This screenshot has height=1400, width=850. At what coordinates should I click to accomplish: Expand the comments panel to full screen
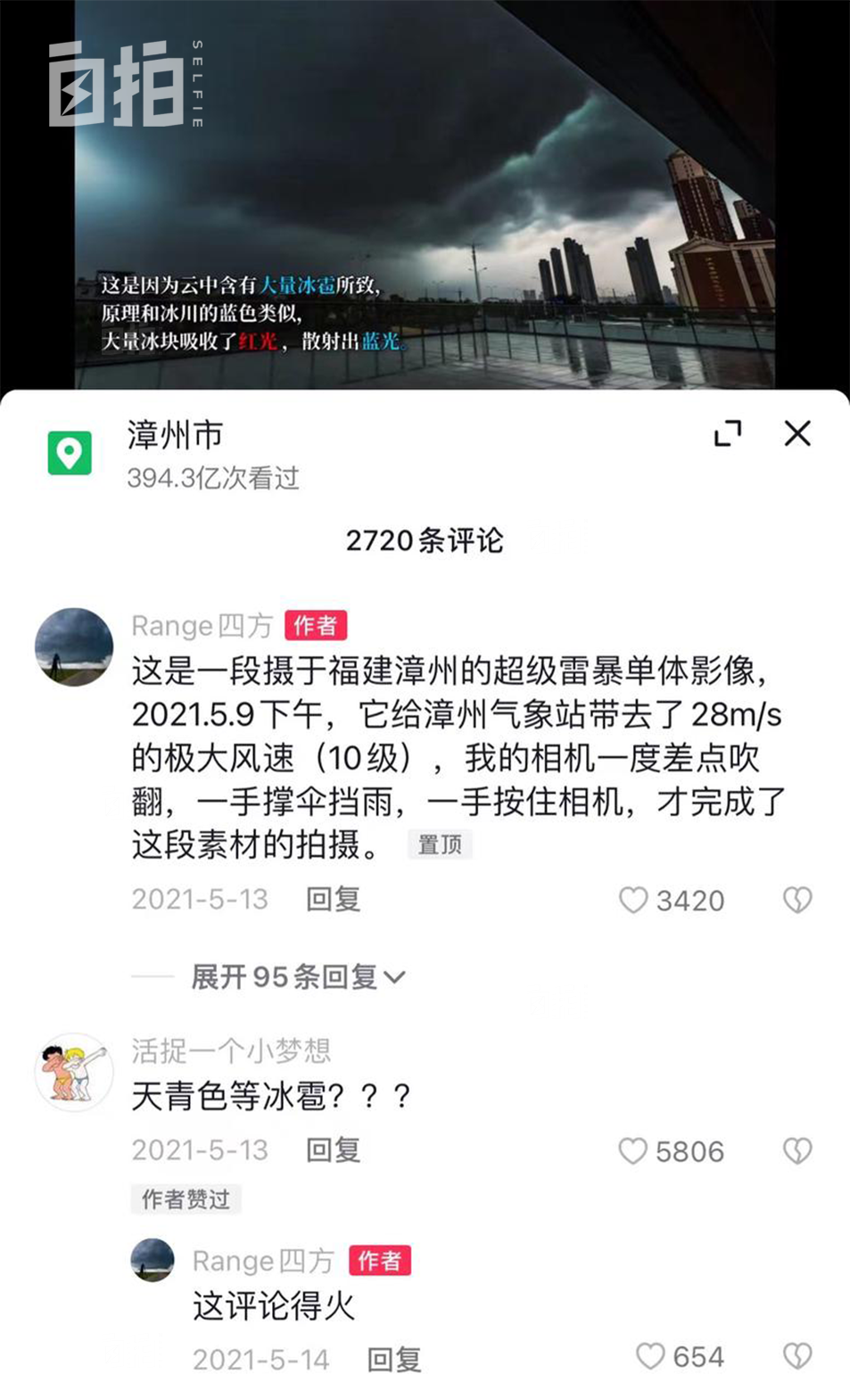click(x=728, y=434)
